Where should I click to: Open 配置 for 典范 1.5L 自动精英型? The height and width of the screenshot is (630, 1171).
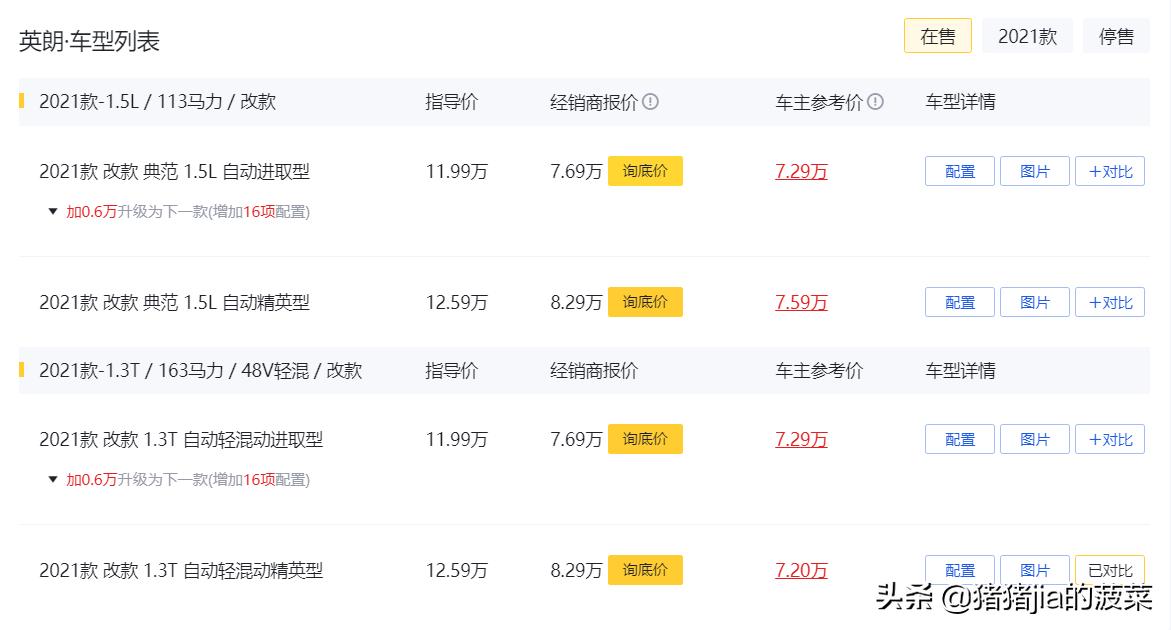point(959,302)
